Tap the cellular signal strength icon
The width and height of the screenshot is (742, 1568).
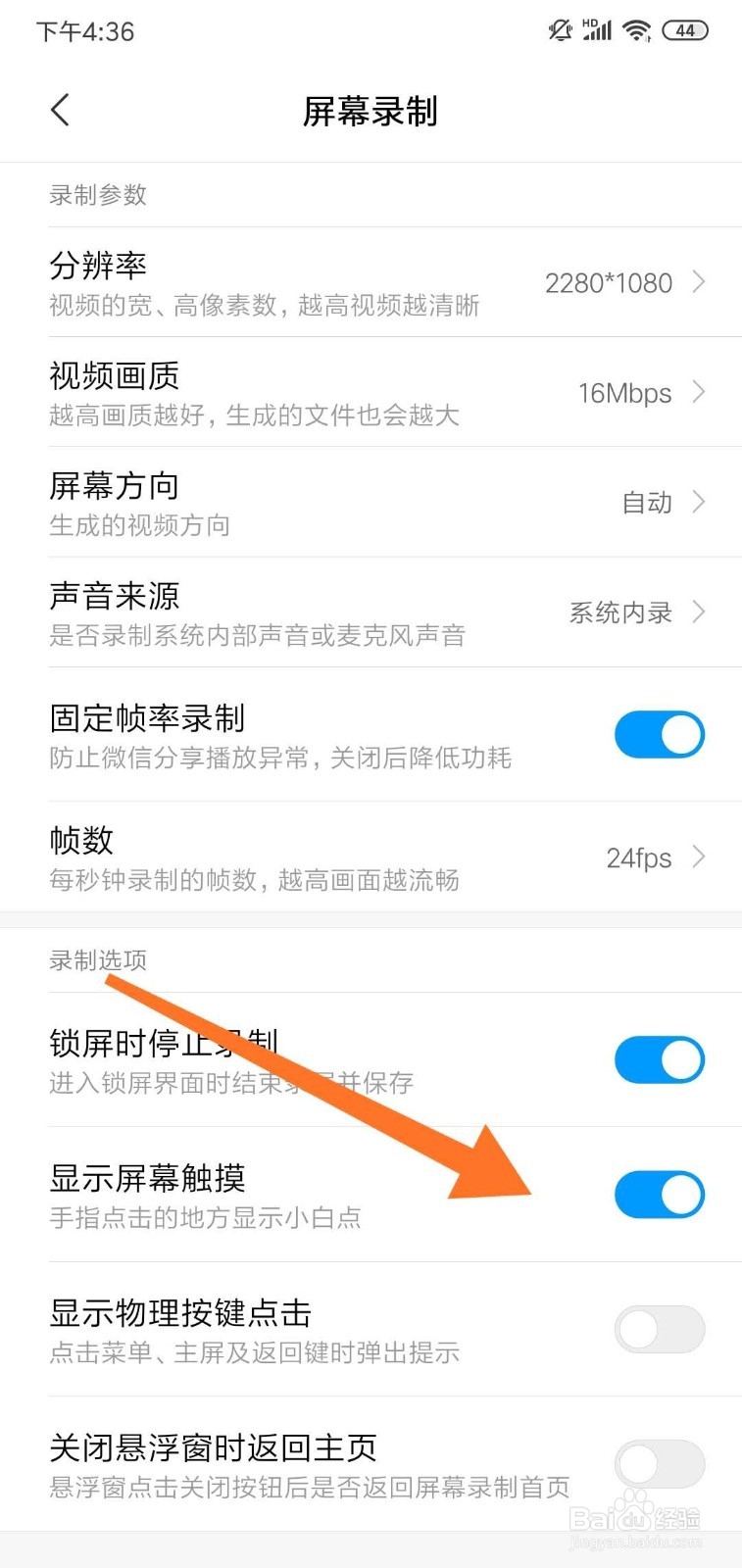click(x=601, y=32)
